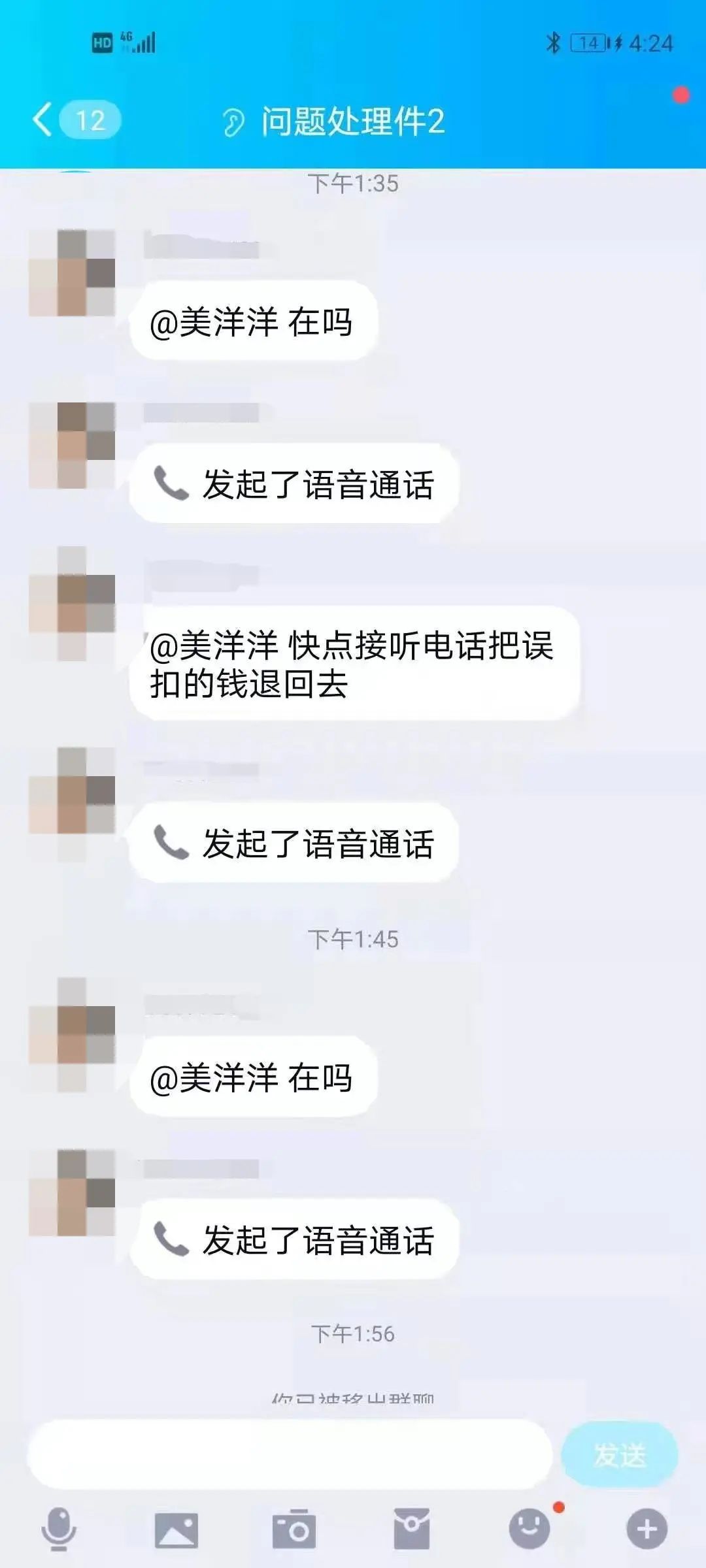The width and height of the screenshot is (706, 1568).
Task: Expand more options with the plus icon
Action: point(647,1529)
